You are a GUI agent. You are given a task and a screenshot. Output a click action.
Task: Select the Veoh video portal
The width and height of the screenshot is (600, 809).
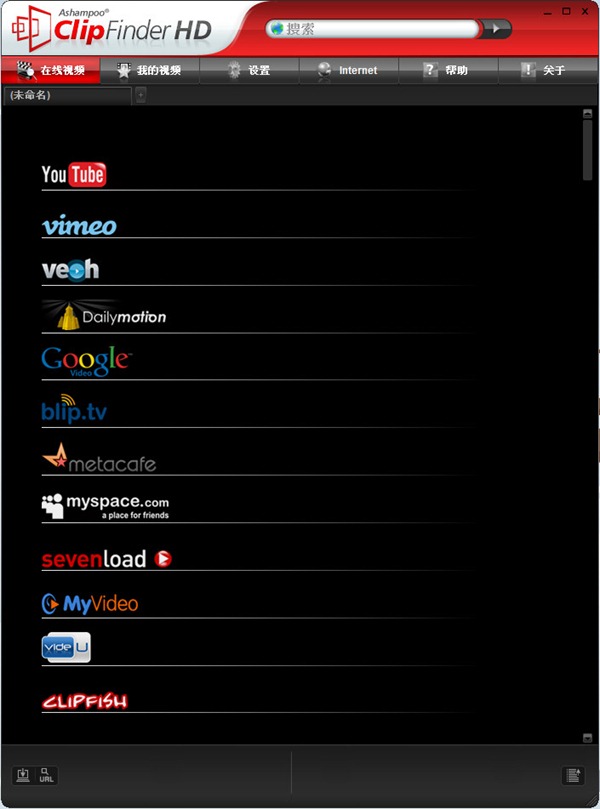tap(70, 270)
